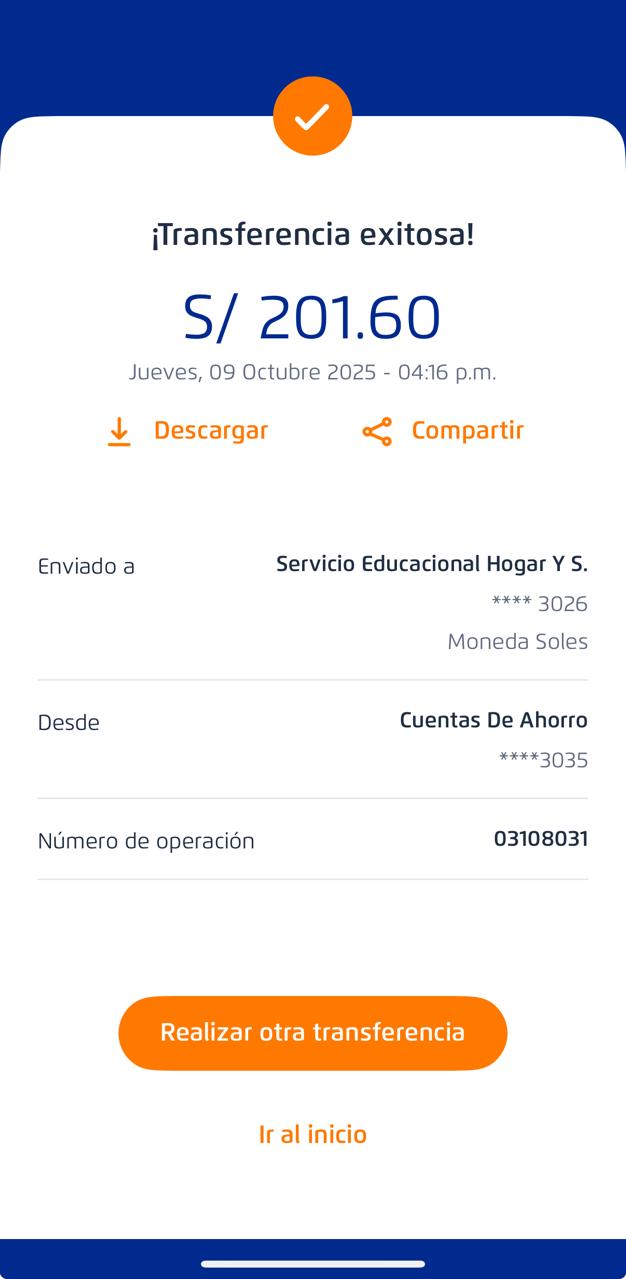The height and width of the screenshot is (1279, 626).
Task: Download the transfer receipt with Descargar
Action: pyautogui.click(x=188, y=431)
